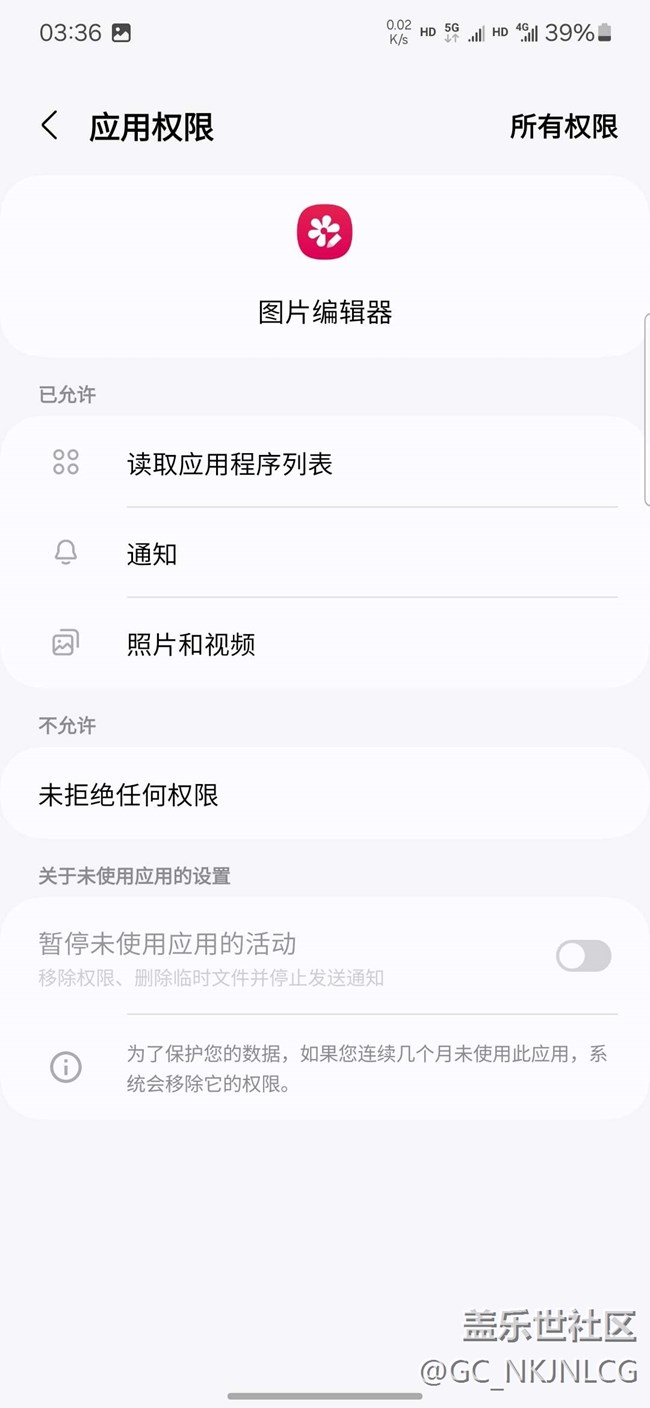Viewport: 650px width, 1408px height.
Task: Go back from the 应用权限 page
Action: coord(50,126)
